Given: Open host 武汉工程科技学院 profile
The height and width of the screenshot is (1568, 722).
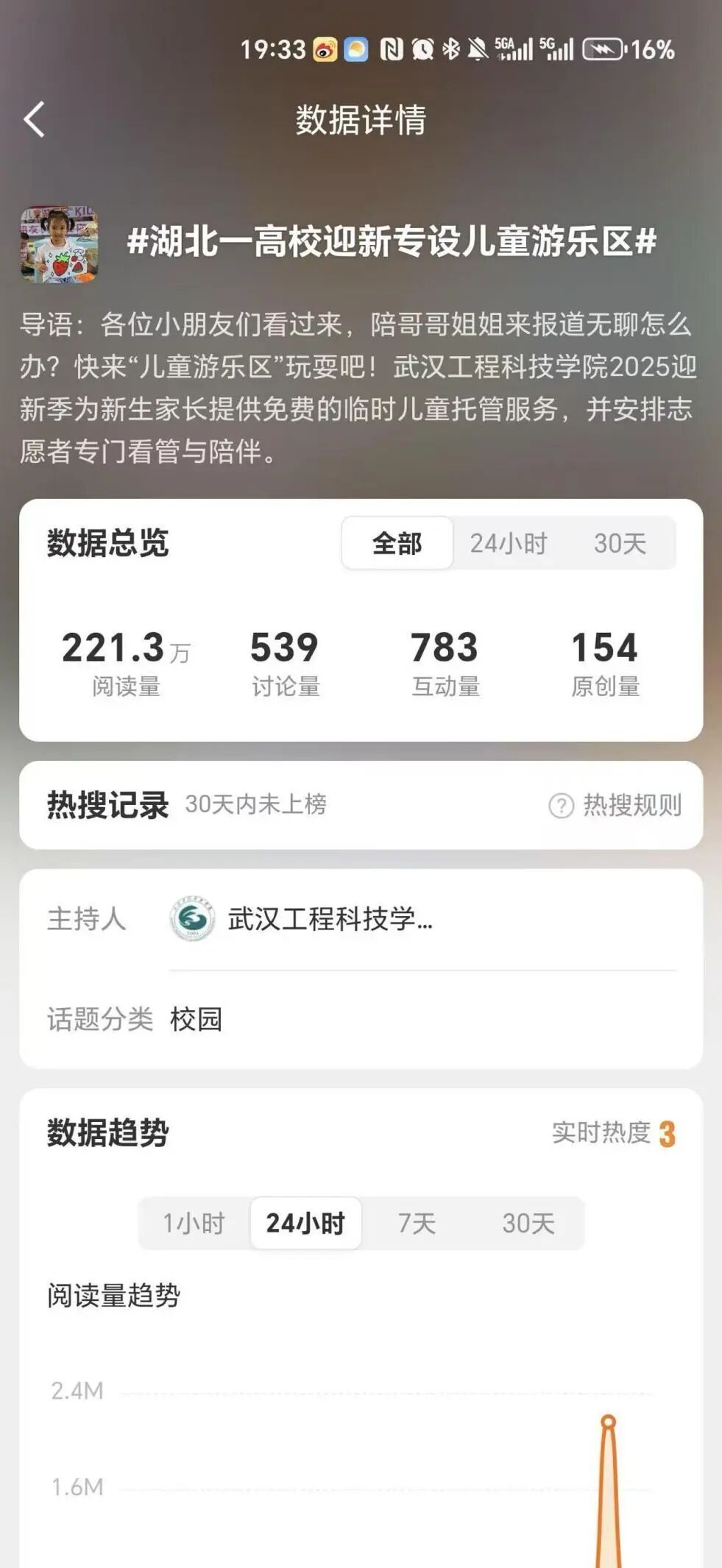Looking at the screenshot, I should pyautogui.click(x=330, y=919).
